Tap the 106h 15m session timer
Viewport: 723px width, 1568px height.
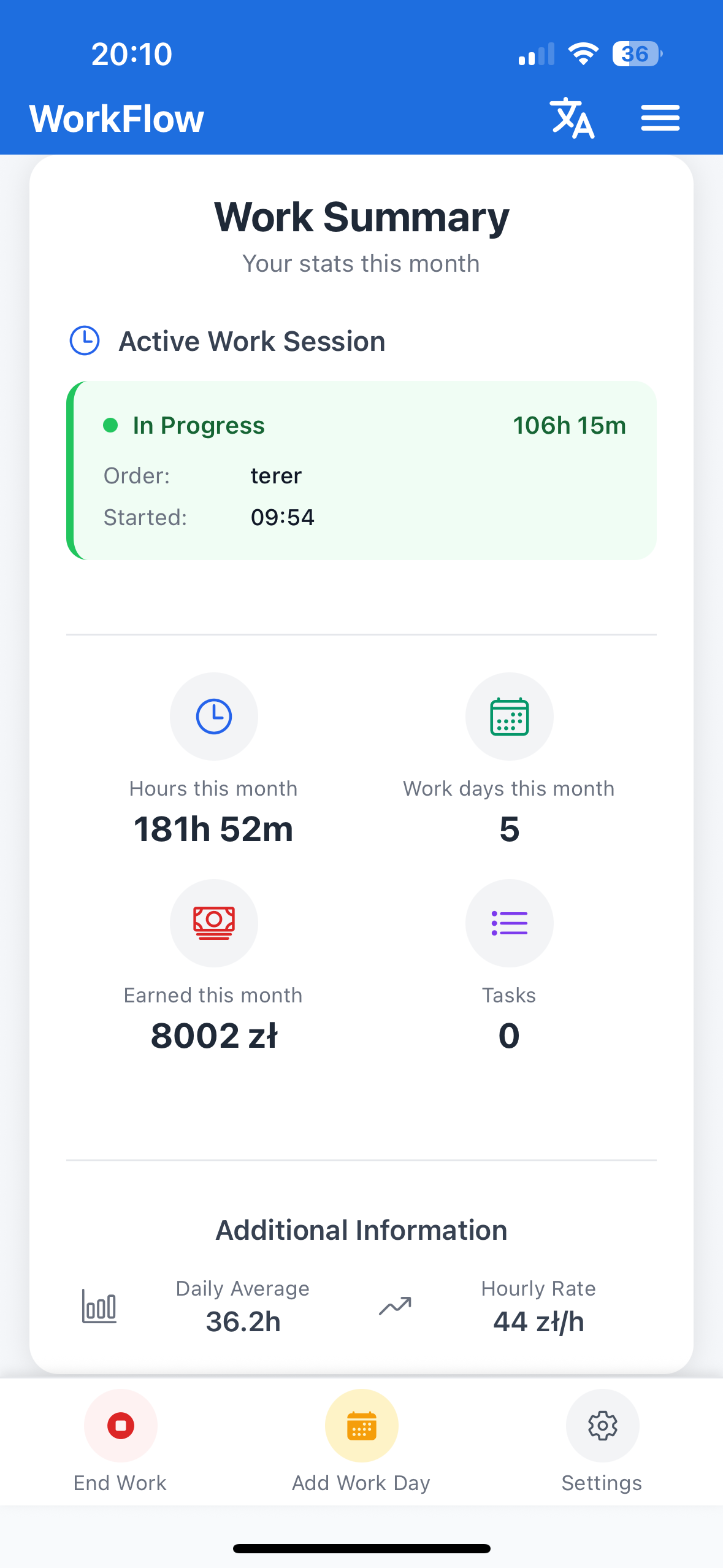point(569,425)
